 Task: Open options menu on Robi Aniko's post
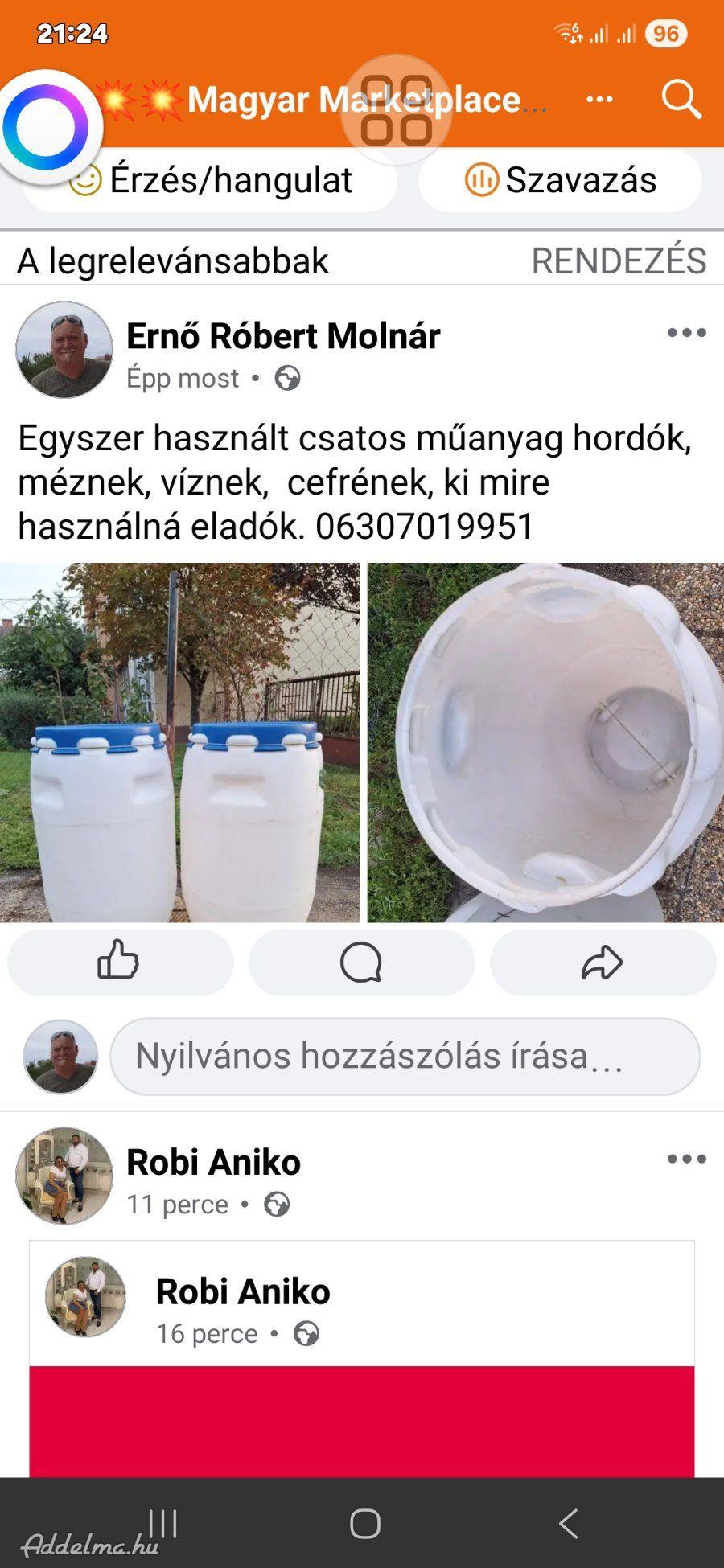click(x=686, y=1159)
